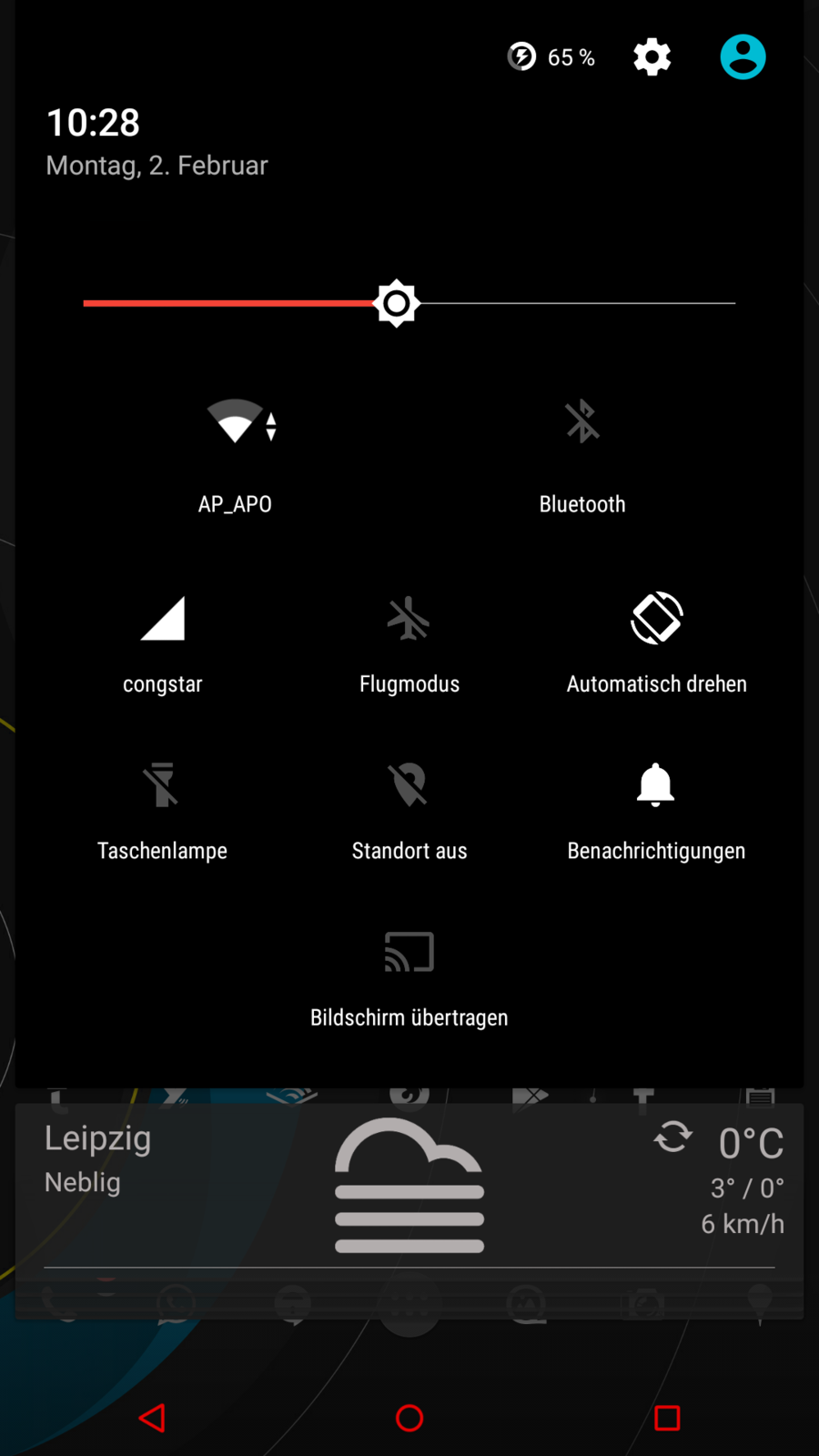This screenshot has height=1456, width=819.
Task: Toggle the Benachrichtigungen bell tile
Action: pyautogui.click(x=655, y=785)
